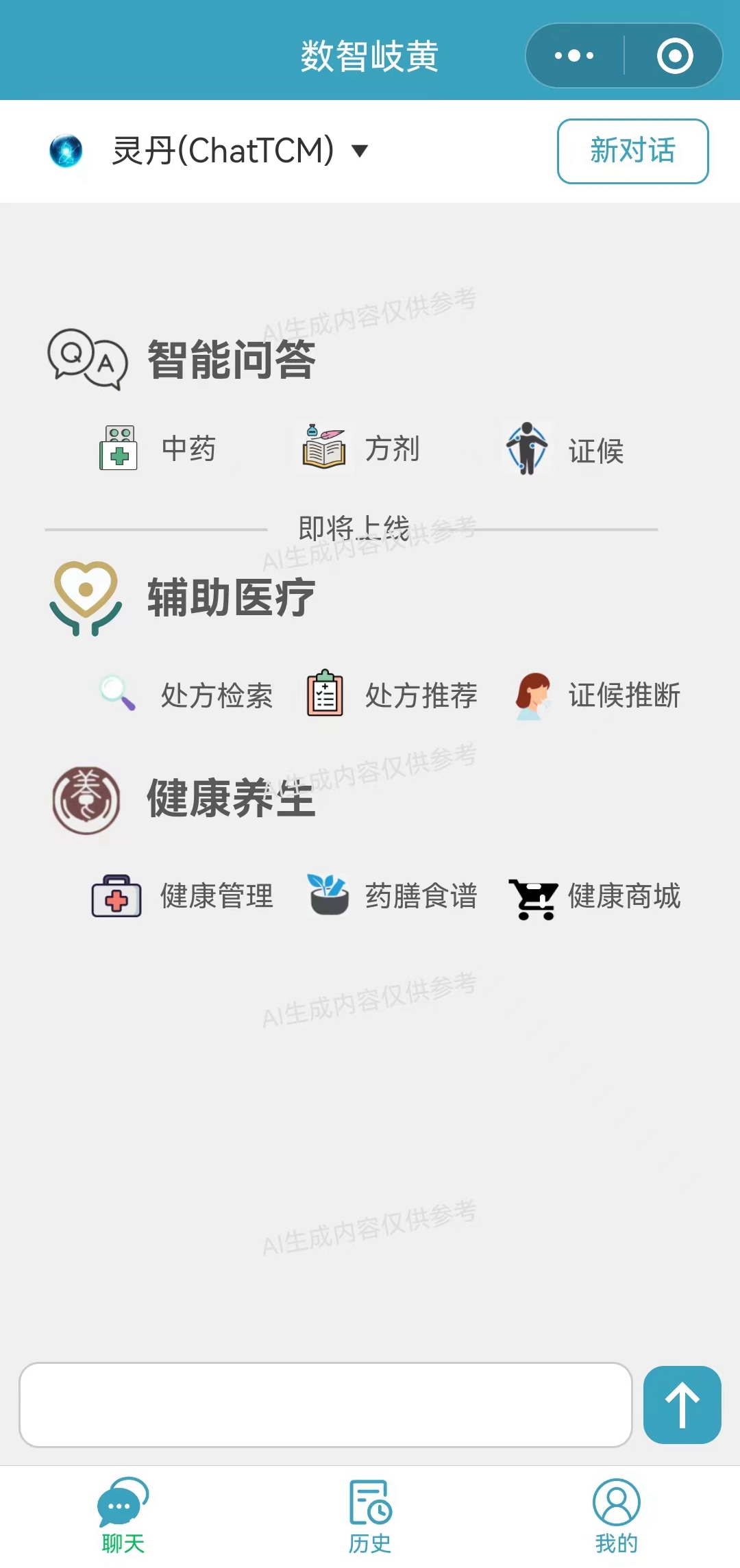Select the 证候 Q&A option
The width and height of the screenshot is (740, 1568).
(x=565, y=450)
